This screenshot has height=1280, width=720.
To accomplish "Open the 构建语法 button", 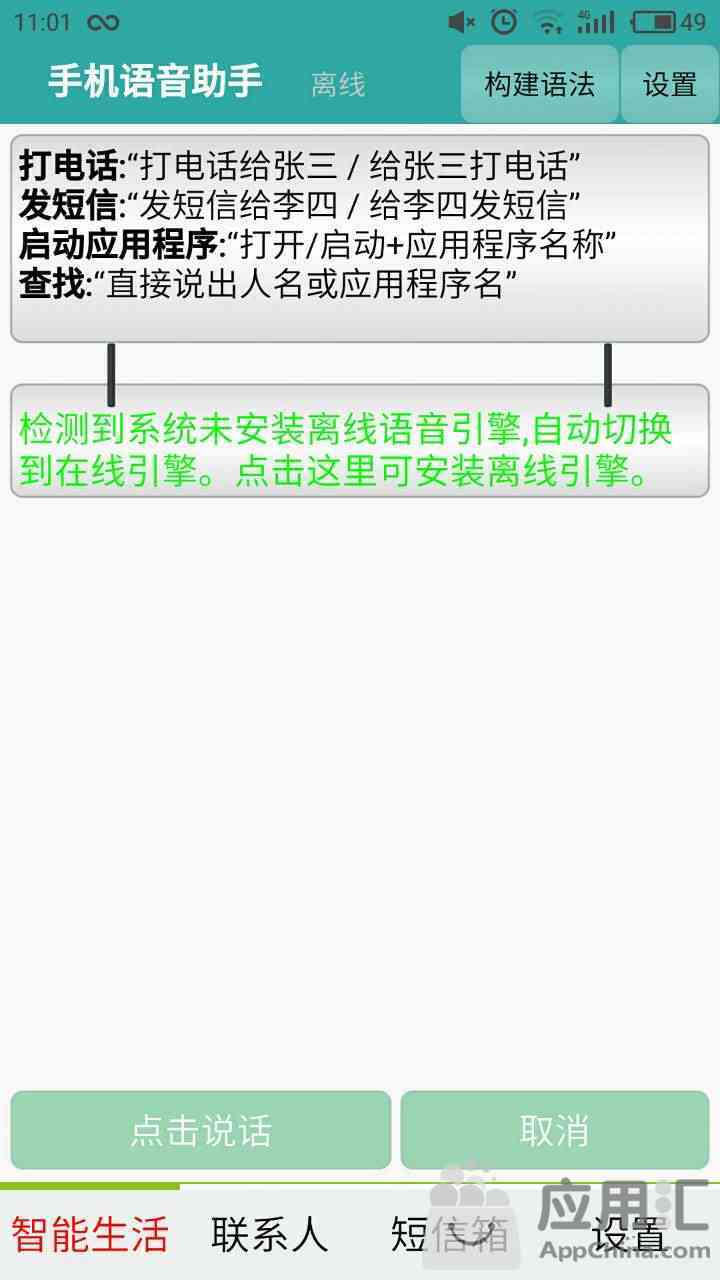I will (x=540, y=84).
